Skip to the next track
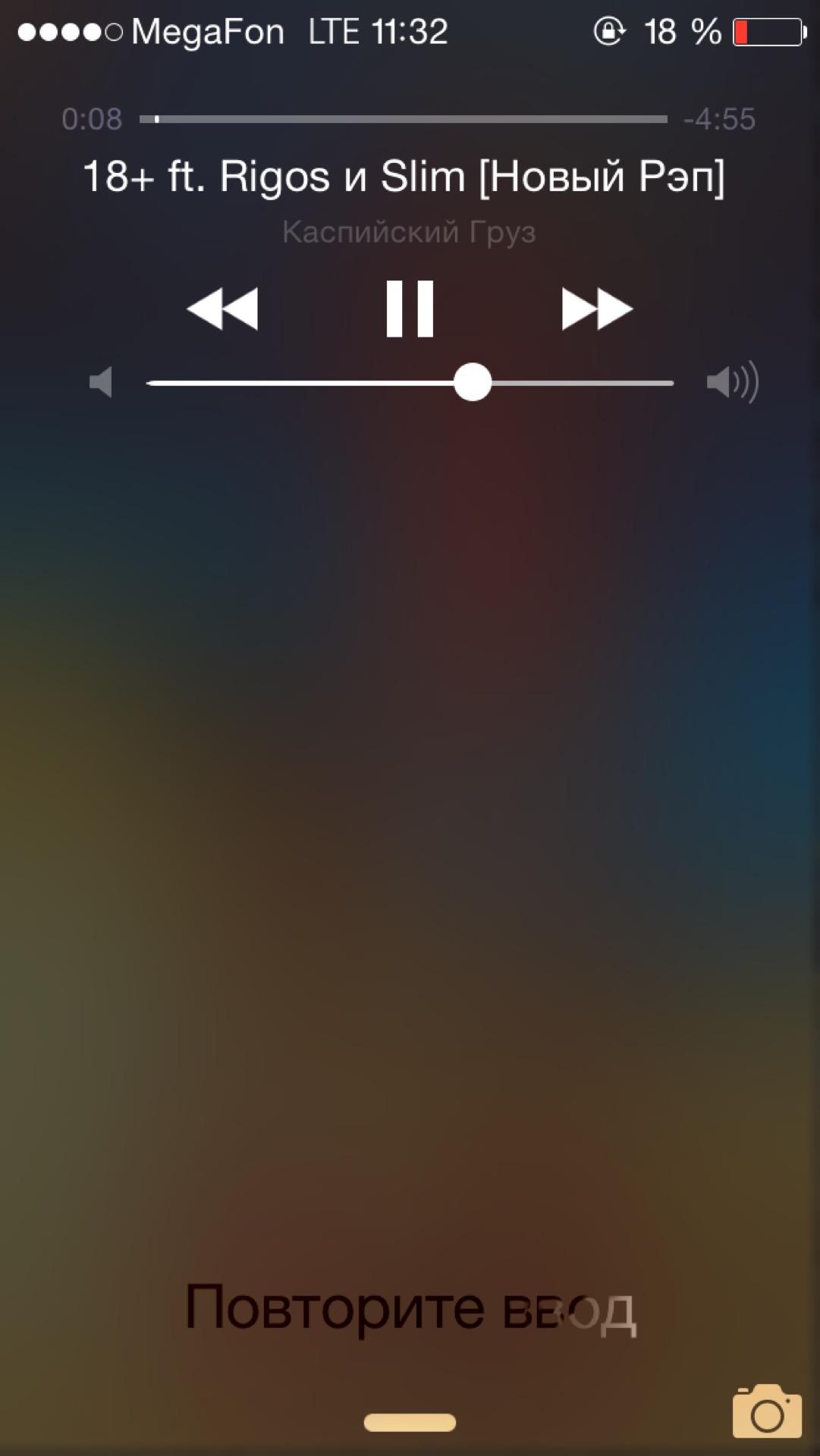The height and width of the screenshot is (1456, 820). point(597,309)
